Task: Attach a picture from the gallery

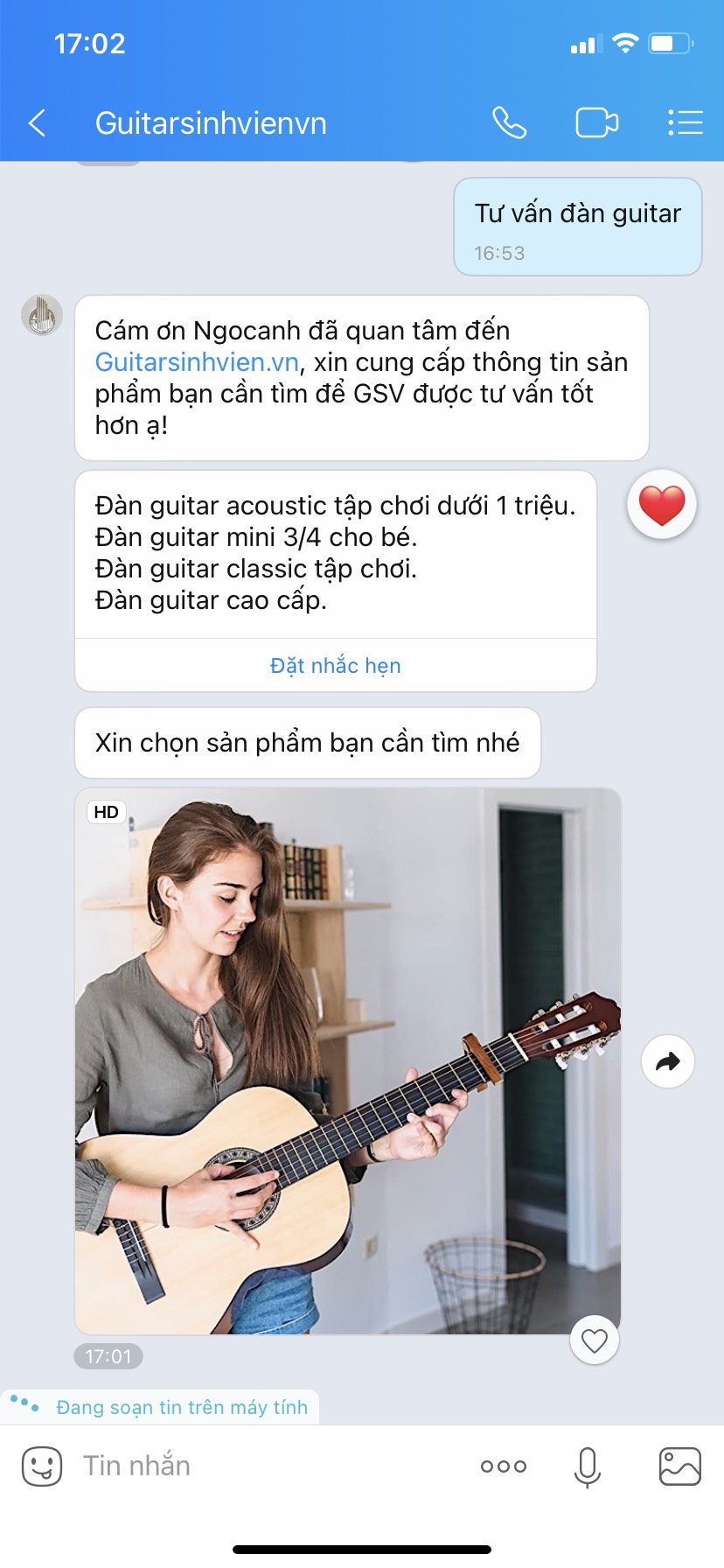Action: tap(679, 1466)
